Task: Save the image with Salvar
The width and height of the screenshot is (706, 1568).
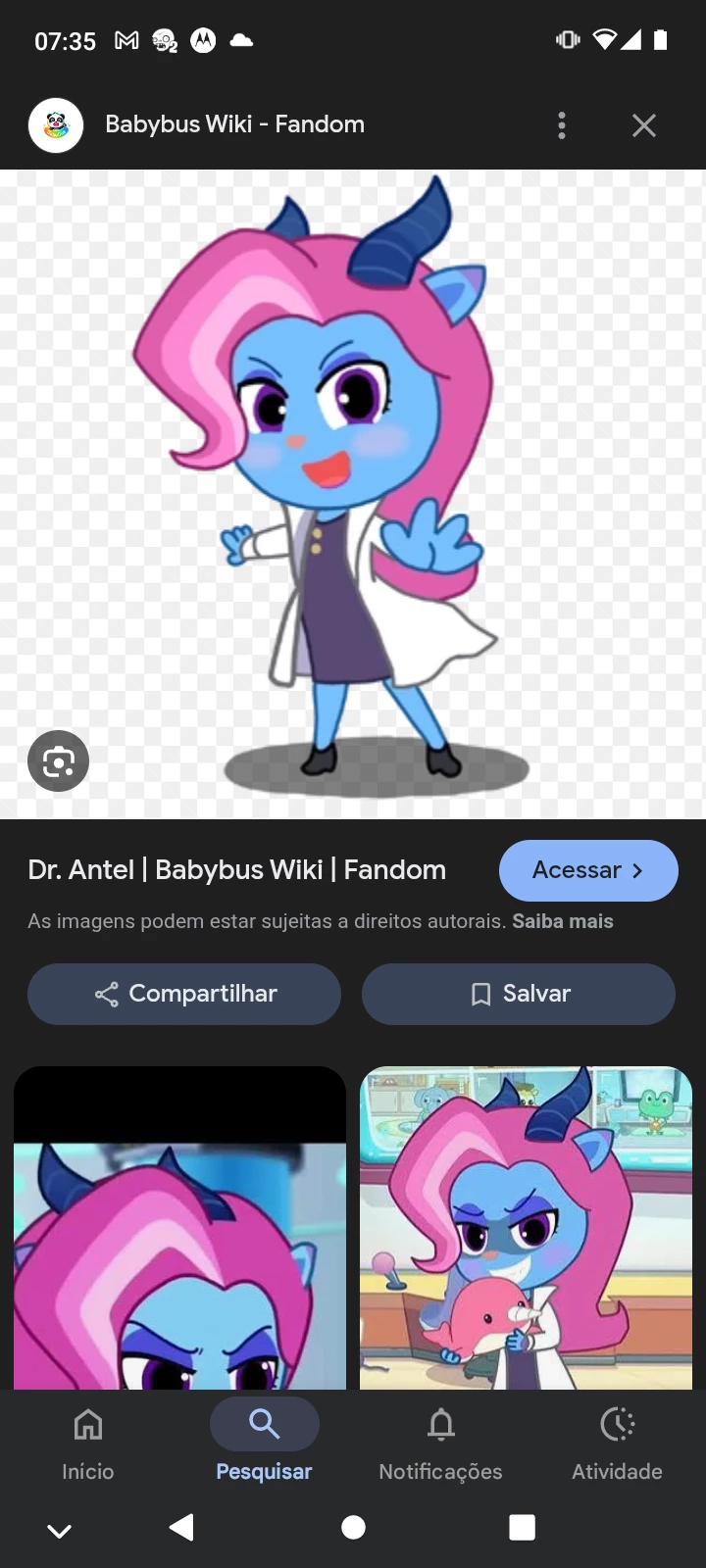Action: [x=519, y=994]
